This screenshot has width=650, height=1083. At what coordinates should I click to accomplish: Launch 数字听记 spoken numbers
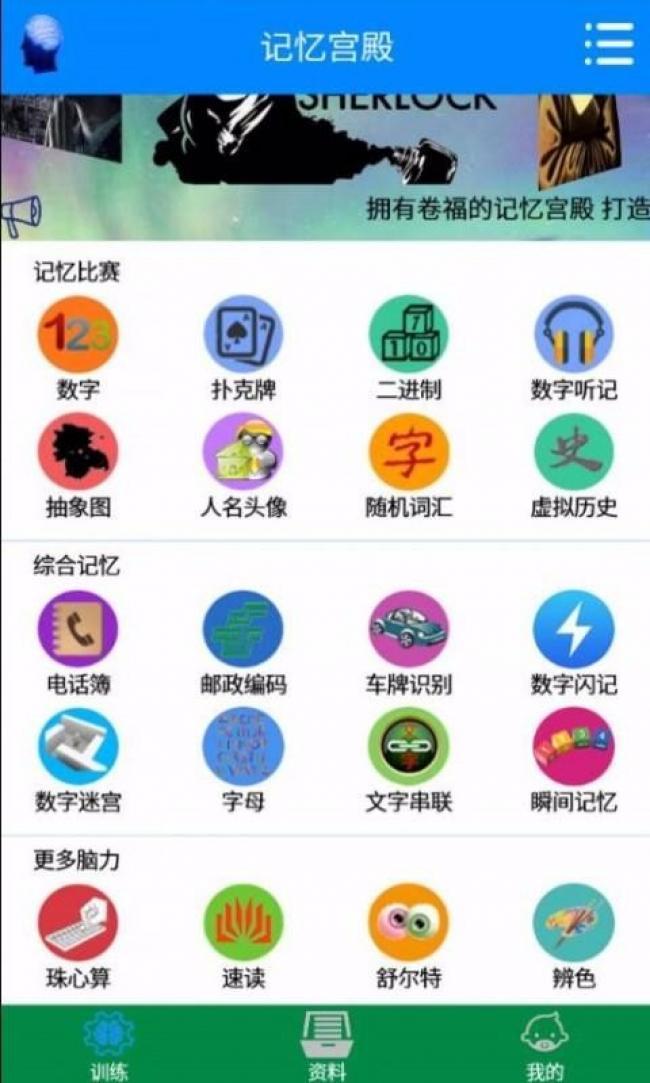pos(573,350)
